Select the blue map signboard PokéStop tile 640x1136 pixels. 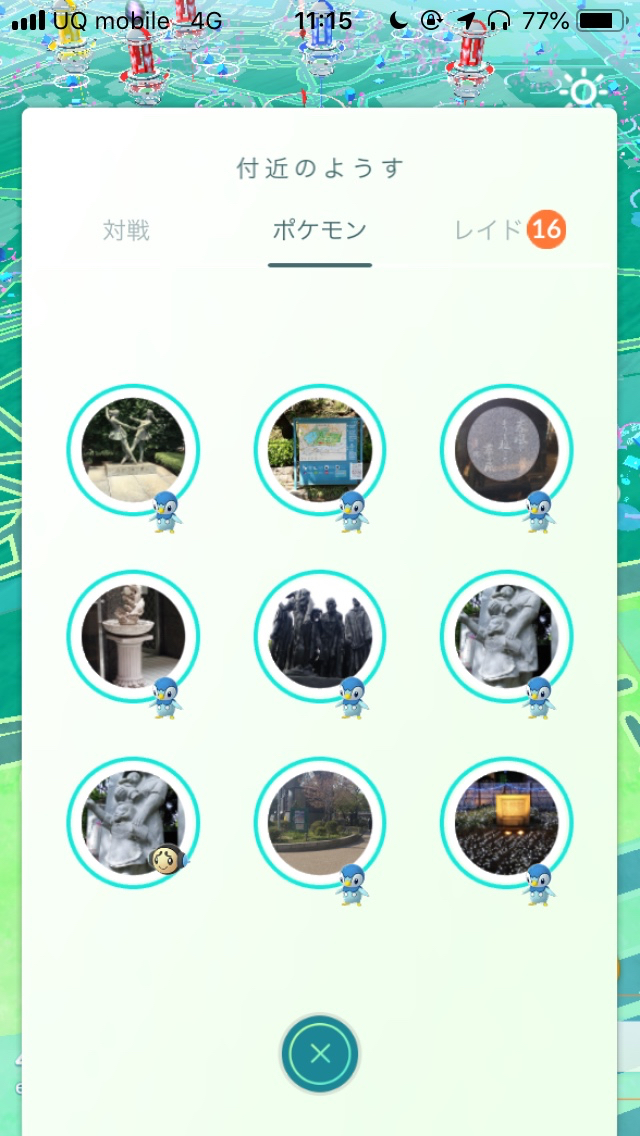pyautogui.click(x=320, y=450)
